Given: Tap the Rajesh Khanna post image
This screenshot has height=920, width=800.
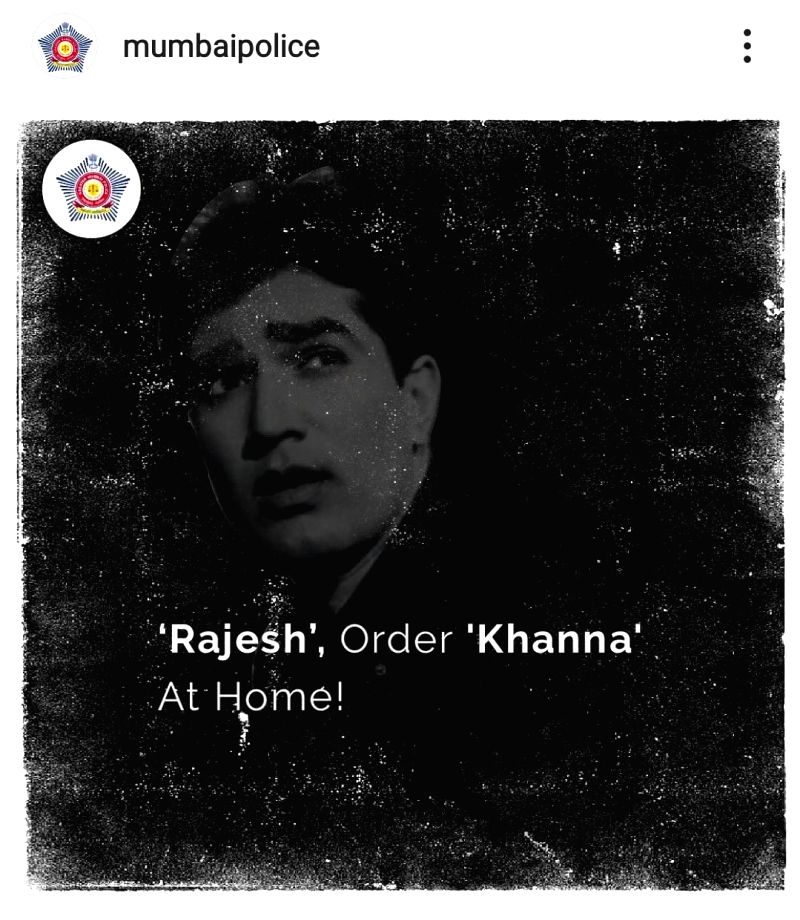Looking at the screenshot, I should [x=400, y=500].
